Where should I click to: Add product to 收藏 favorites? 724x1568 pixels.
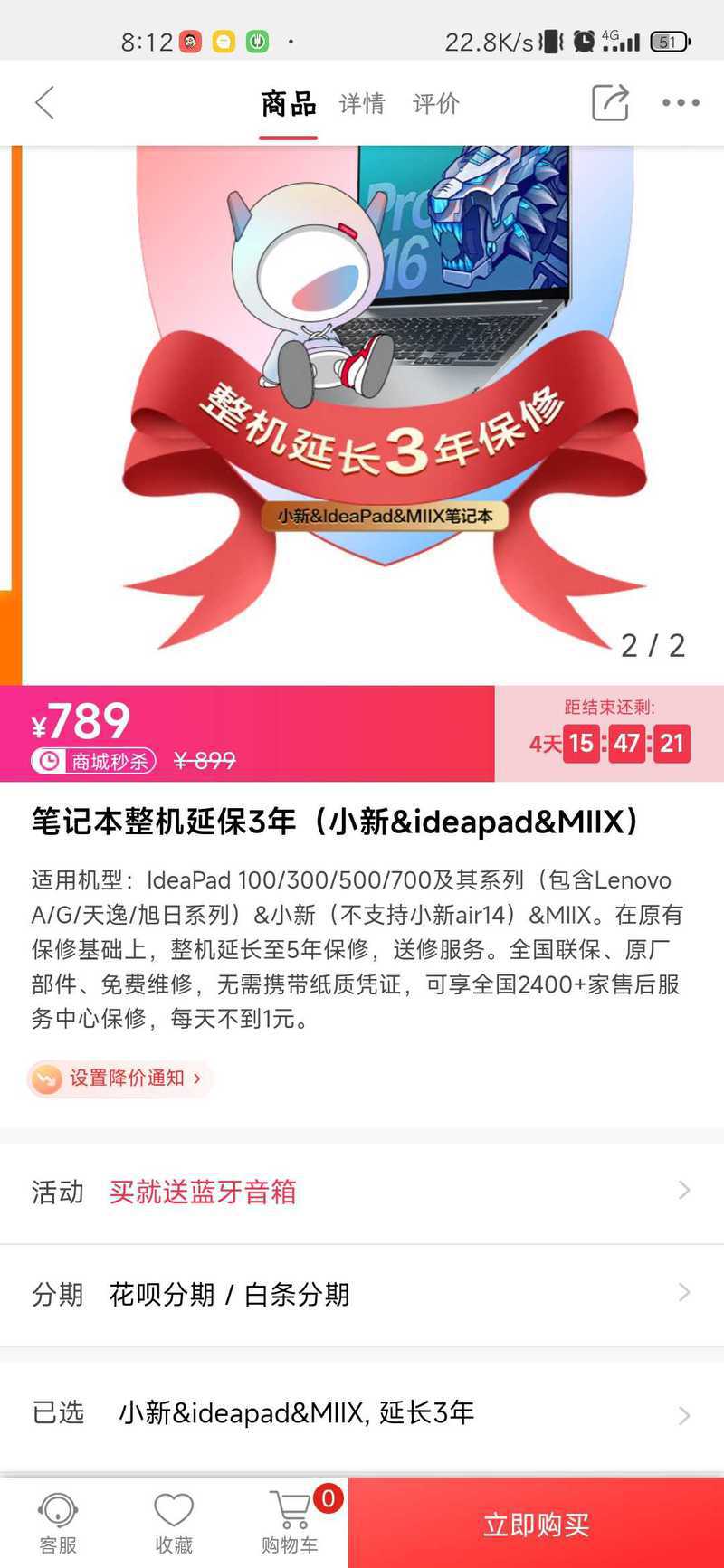(174, 1524)
